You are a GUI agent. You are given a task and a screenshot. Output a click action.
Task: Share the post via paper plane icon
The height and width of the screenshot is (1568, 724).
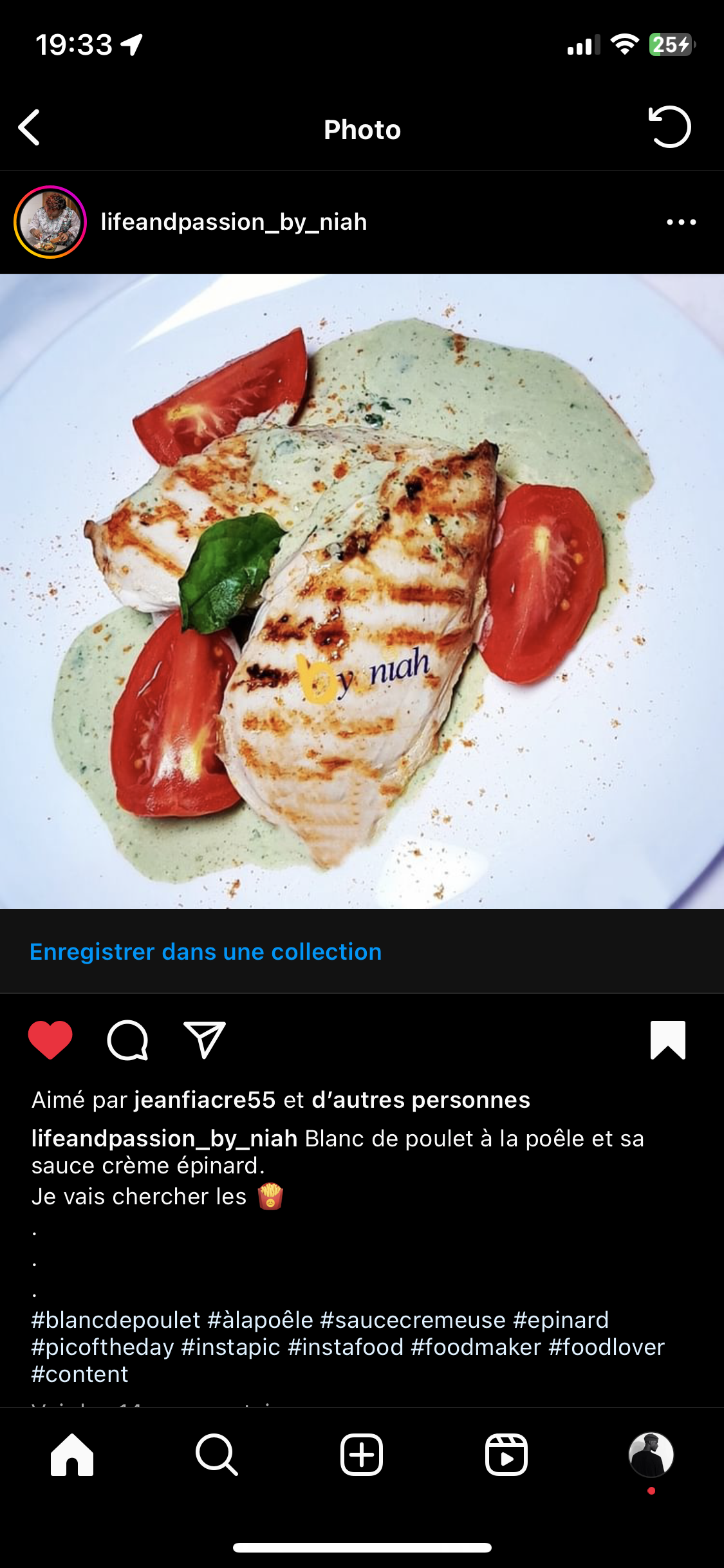point(204,1040)
